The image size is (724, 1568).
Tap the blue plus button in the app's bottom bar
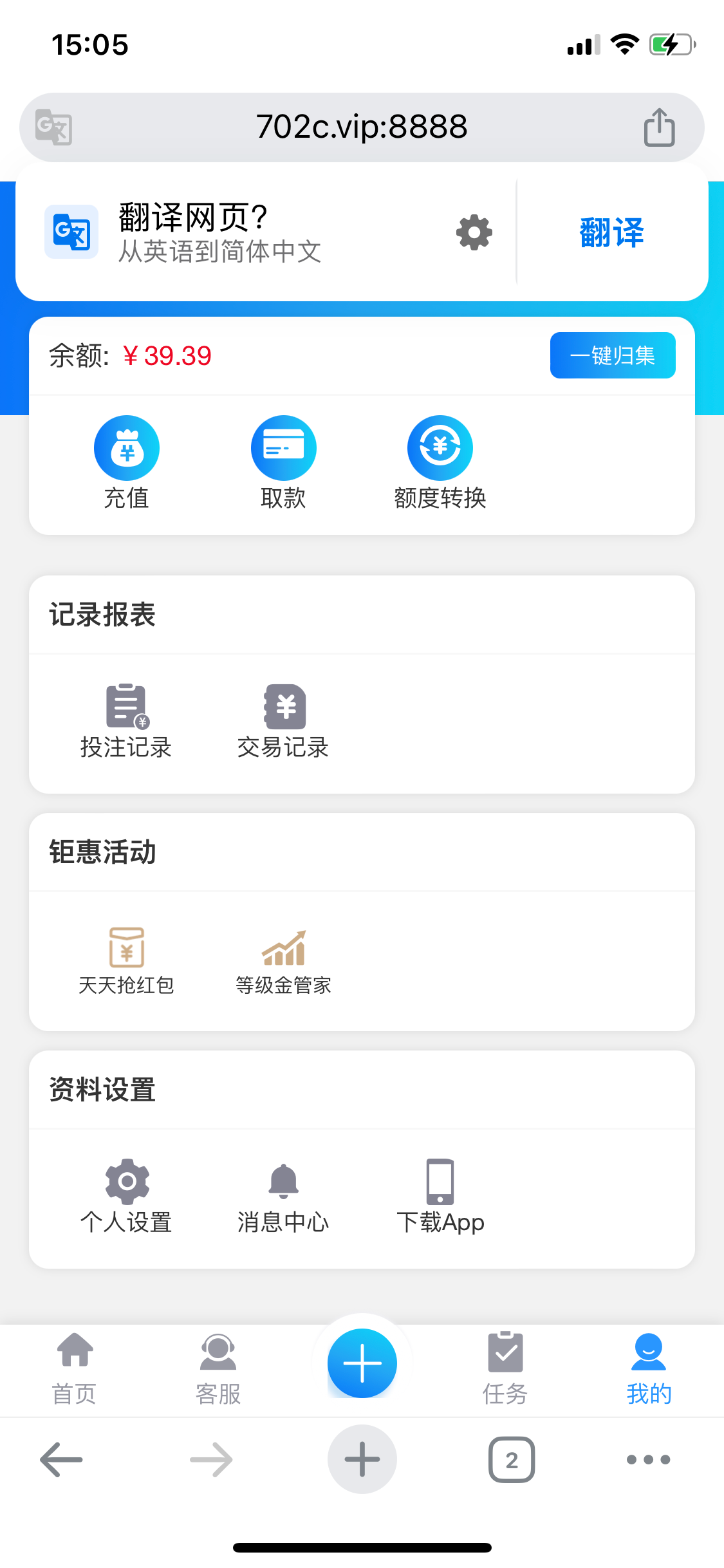(362, 1363)
